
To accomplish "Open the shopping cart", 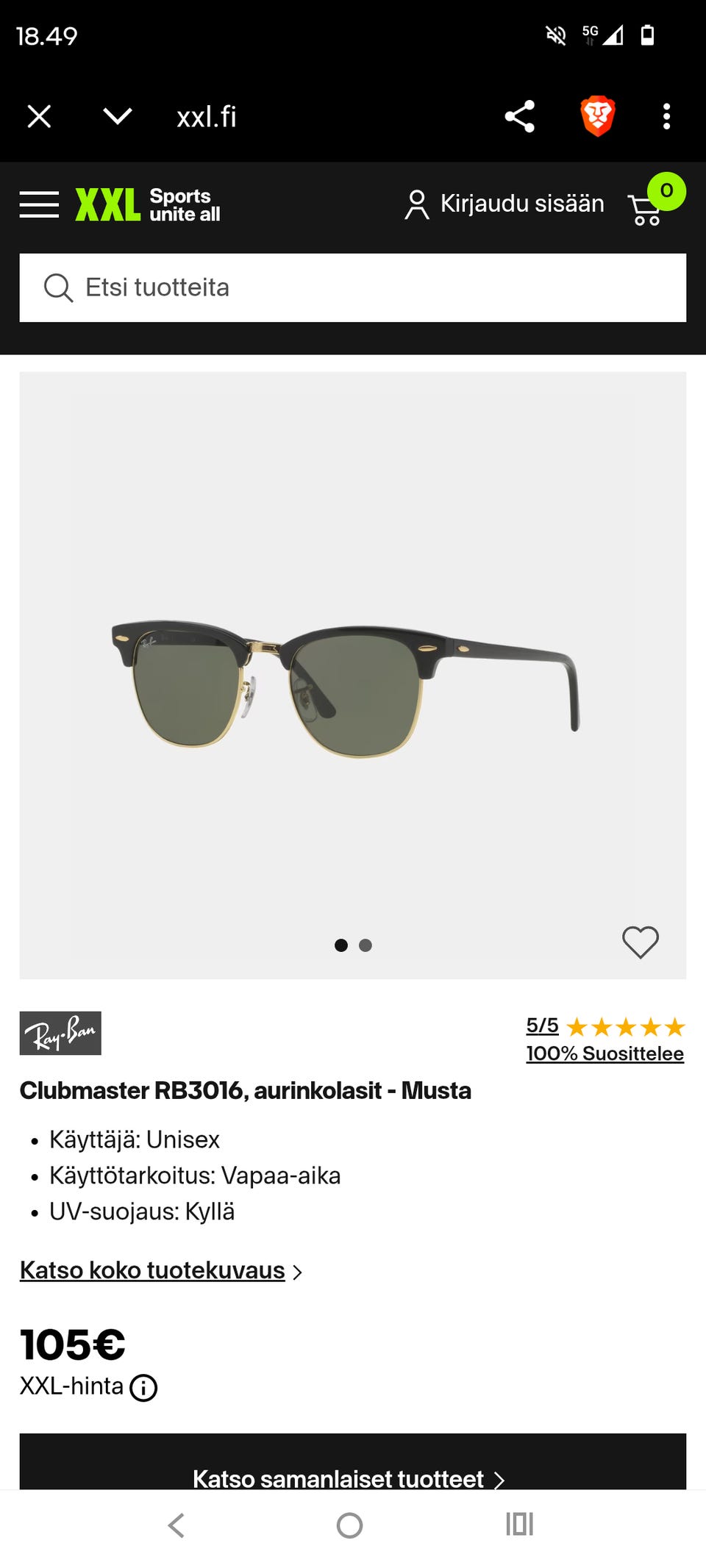I will [x=647, y=208].
